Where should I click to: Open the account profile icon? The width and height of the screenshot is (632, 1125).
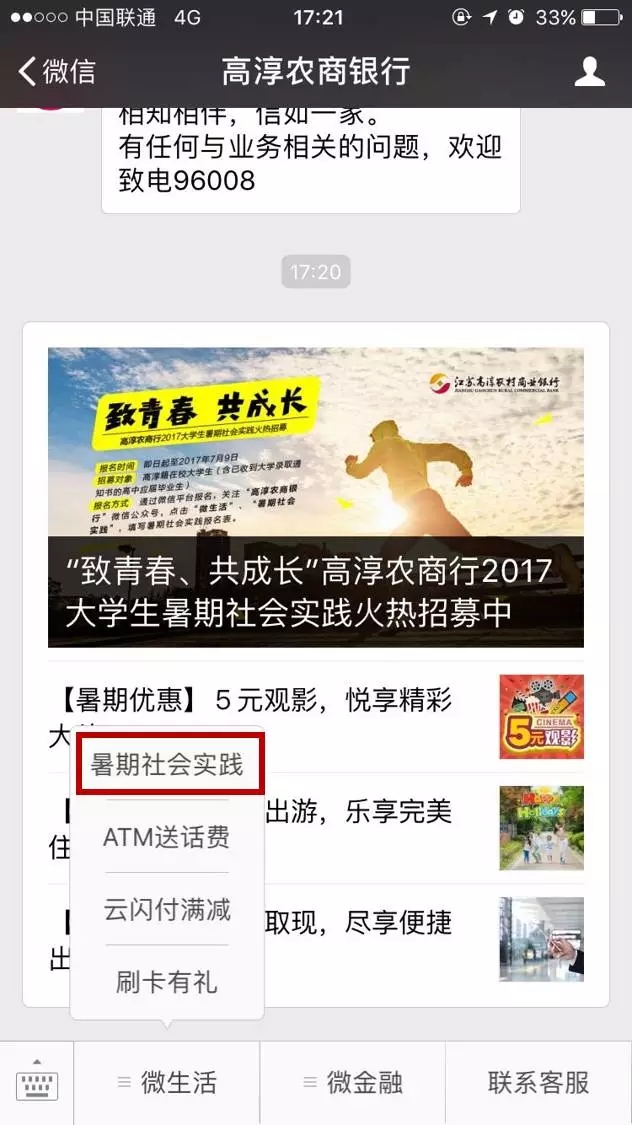(x=590, y=72)
